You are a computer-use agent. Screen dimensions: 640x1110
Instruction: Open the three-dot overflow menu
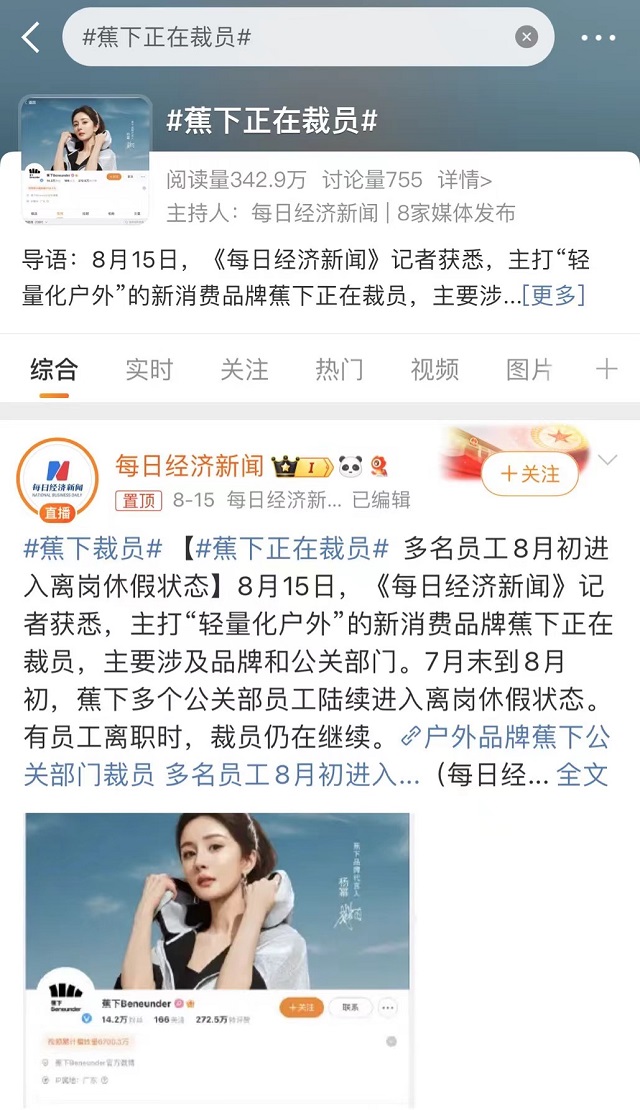click(597, 38)
